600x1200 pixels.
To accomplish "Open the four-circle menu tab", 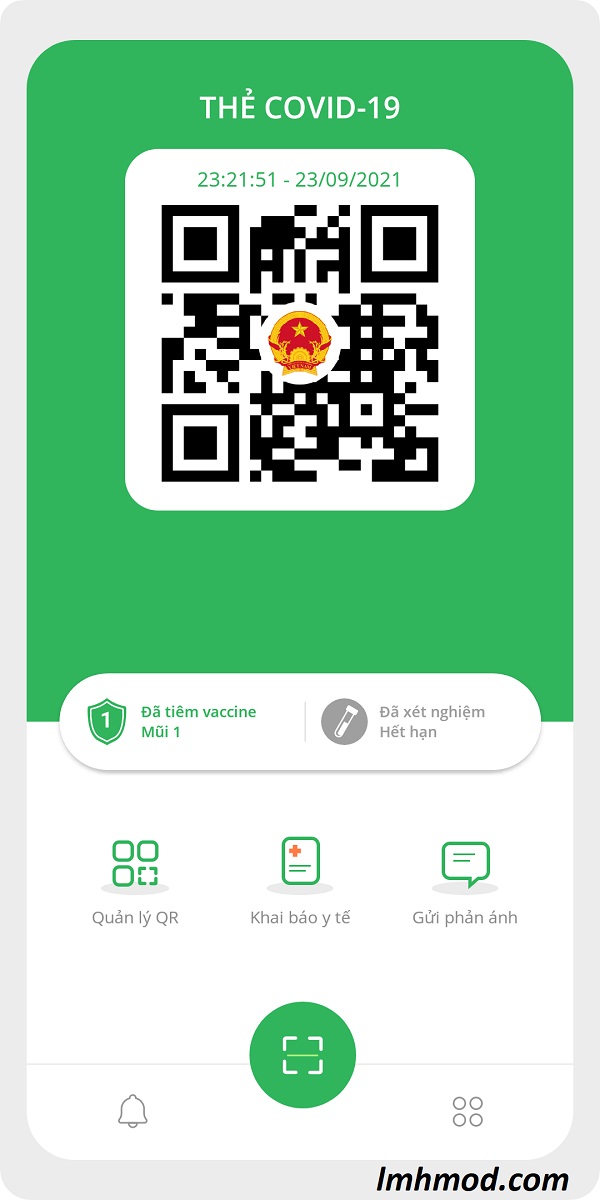I will pyautogui.click(x=467, y=1110).
